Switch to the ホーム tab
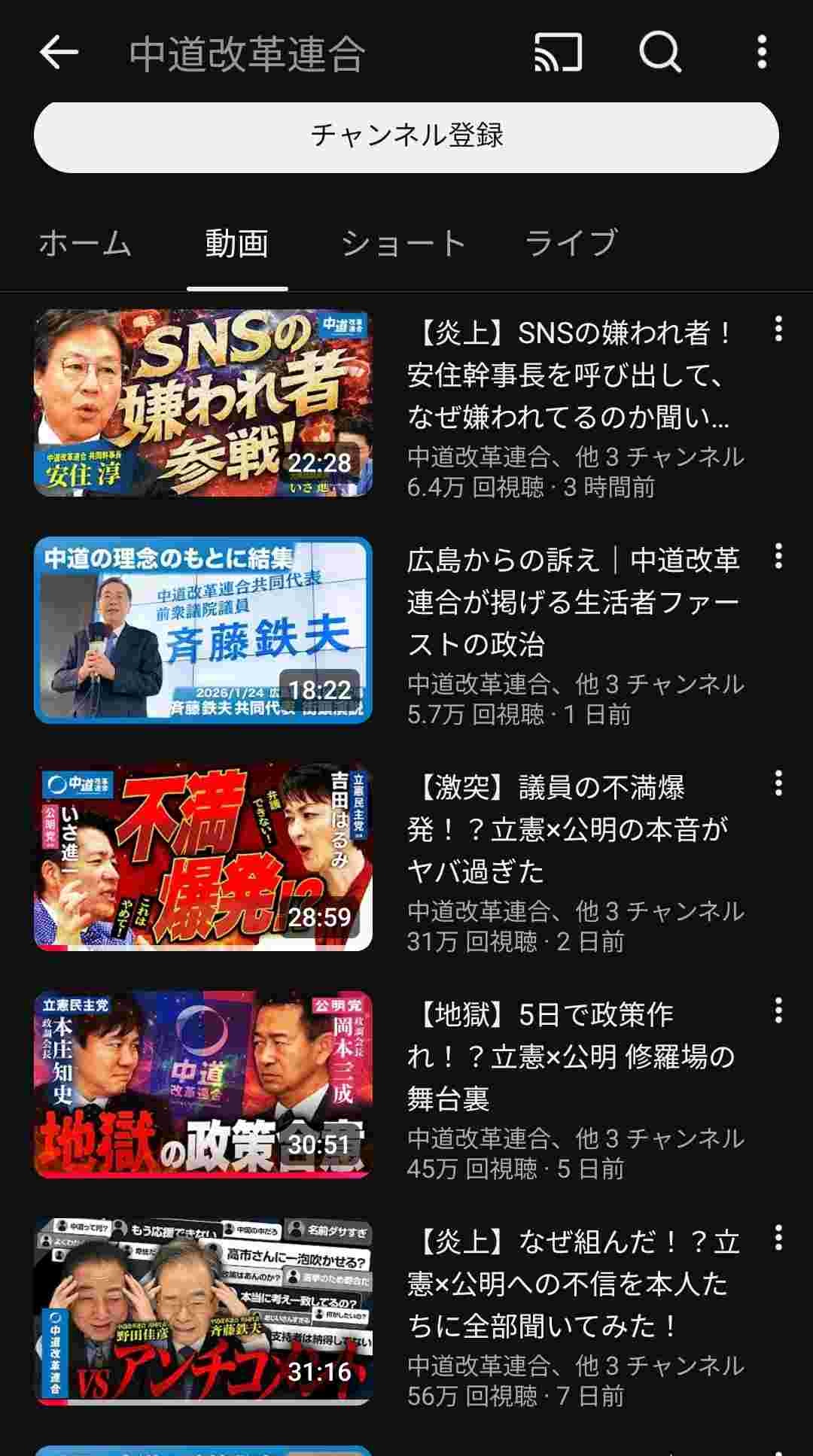The width and height of the screenshot is (813, 1456). [x=85, y=244]
